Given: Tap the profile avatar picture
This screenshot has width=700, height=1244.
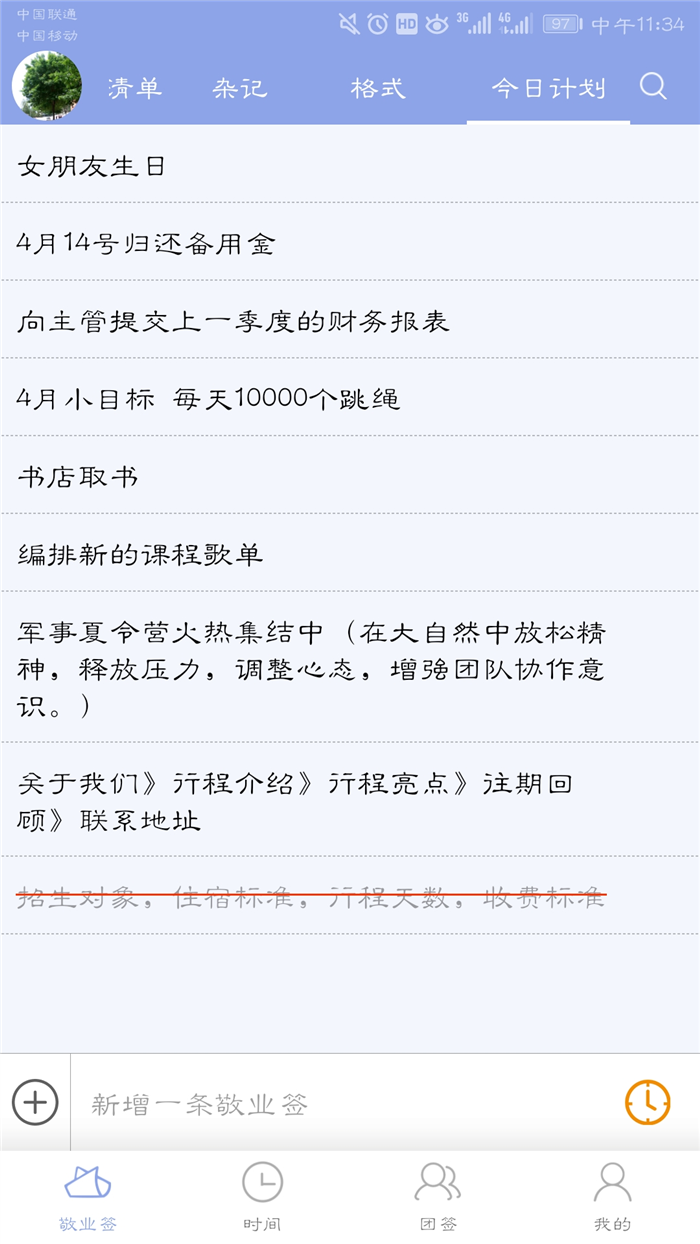Looking at the screenshot, I should point(47,86).
